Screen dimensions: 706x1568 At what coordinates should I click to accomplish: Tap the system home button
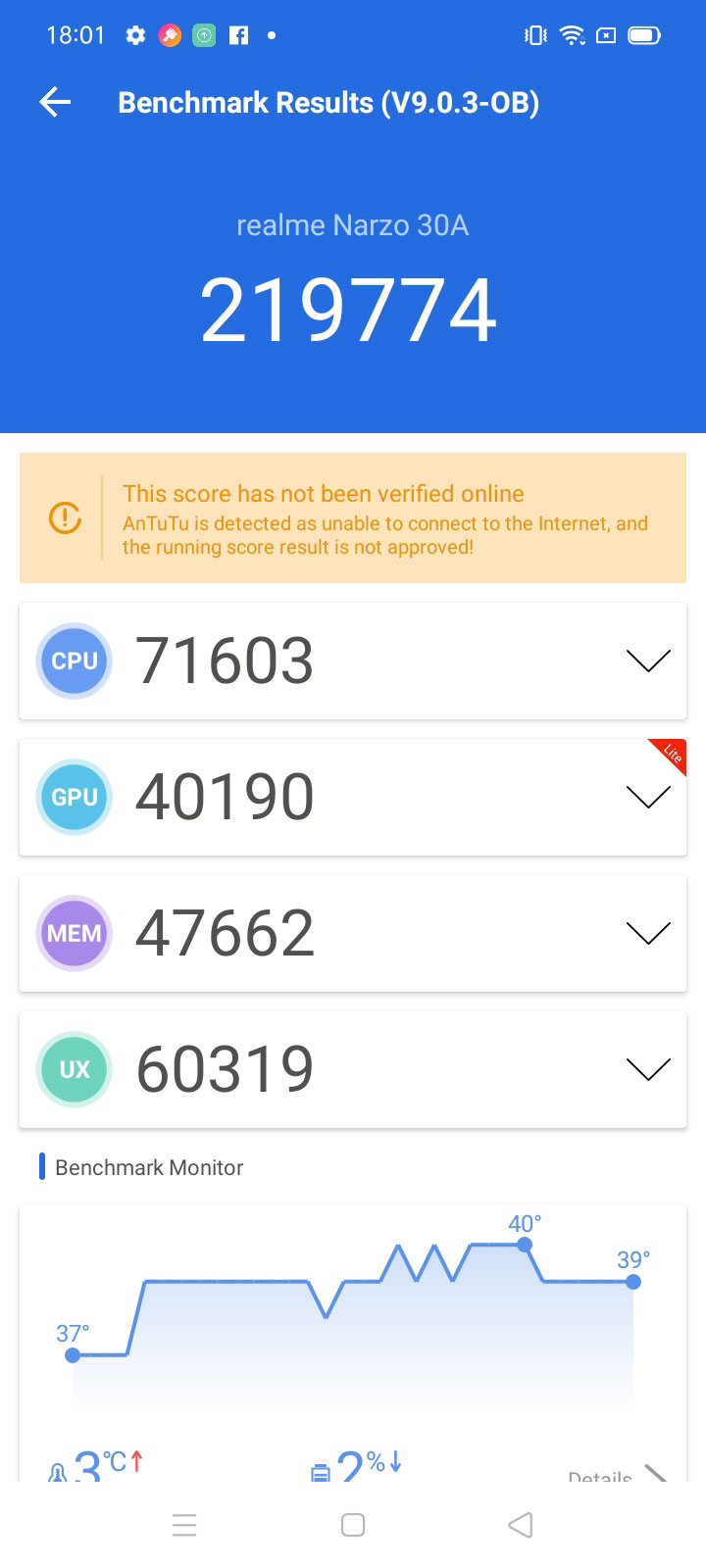point(353,1525)
